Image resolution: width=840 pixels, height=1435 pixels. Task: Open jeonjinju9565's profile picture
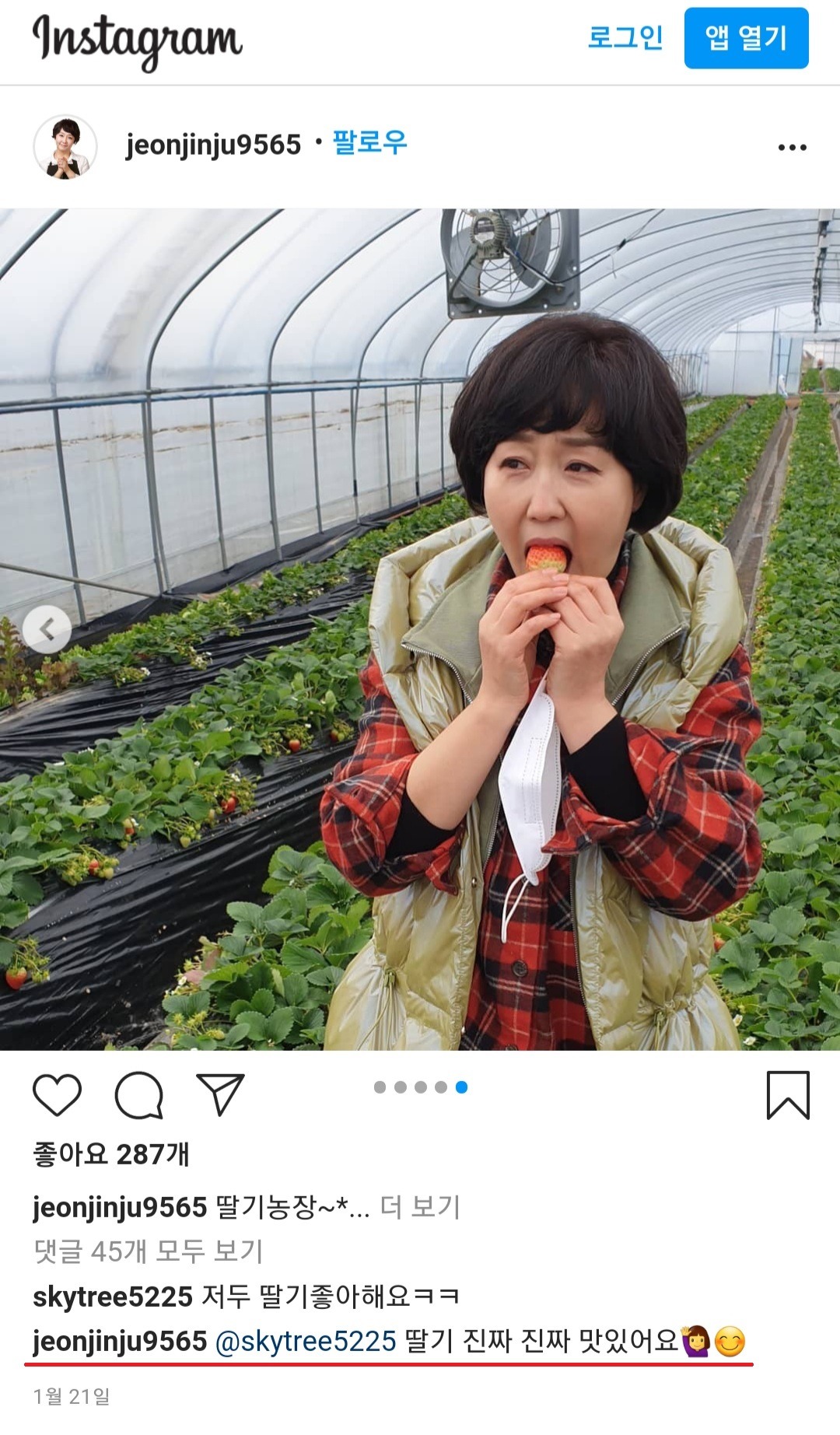65,146
